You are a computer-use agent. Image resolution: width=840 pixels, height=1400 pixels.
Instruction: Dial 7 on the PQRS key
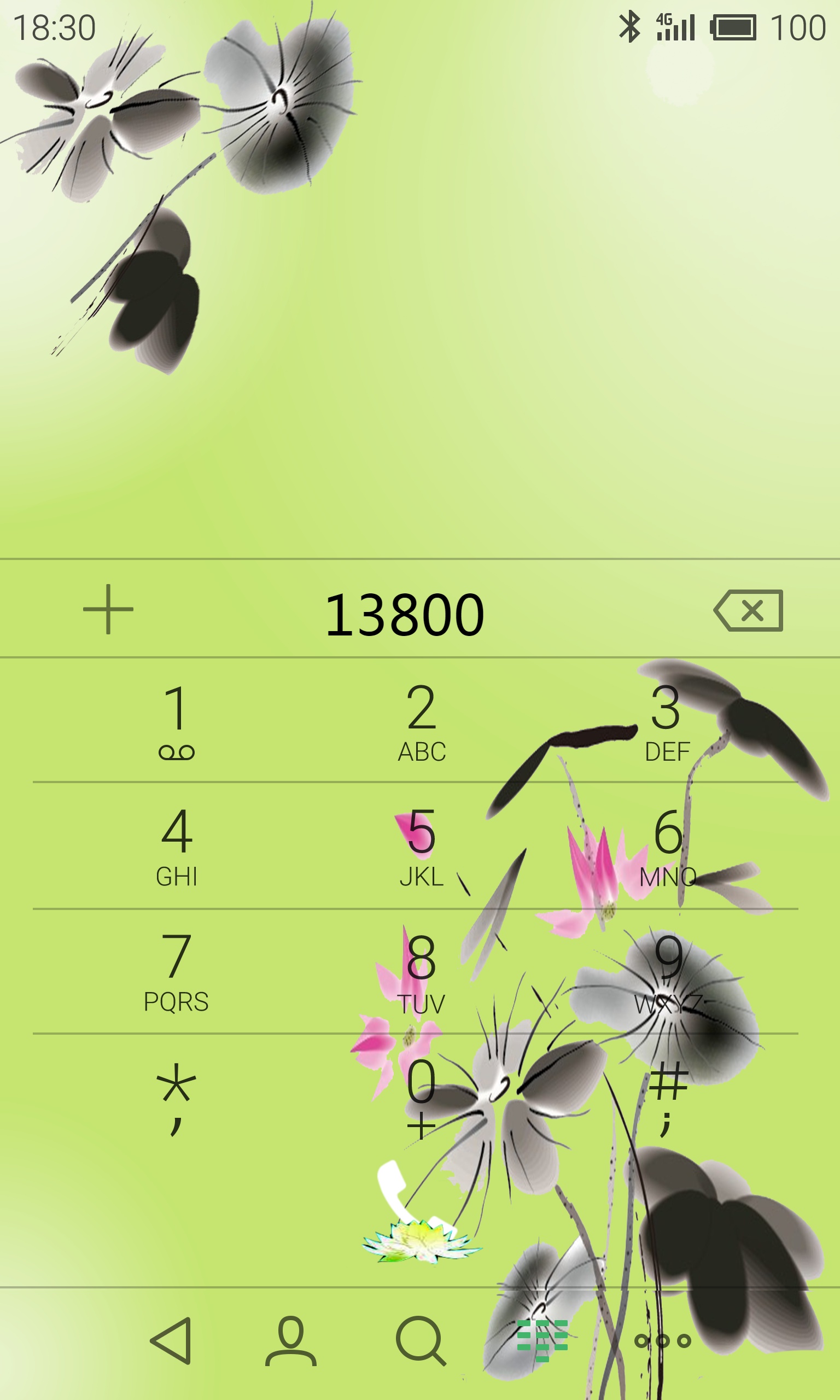click(x=177, y=971)
